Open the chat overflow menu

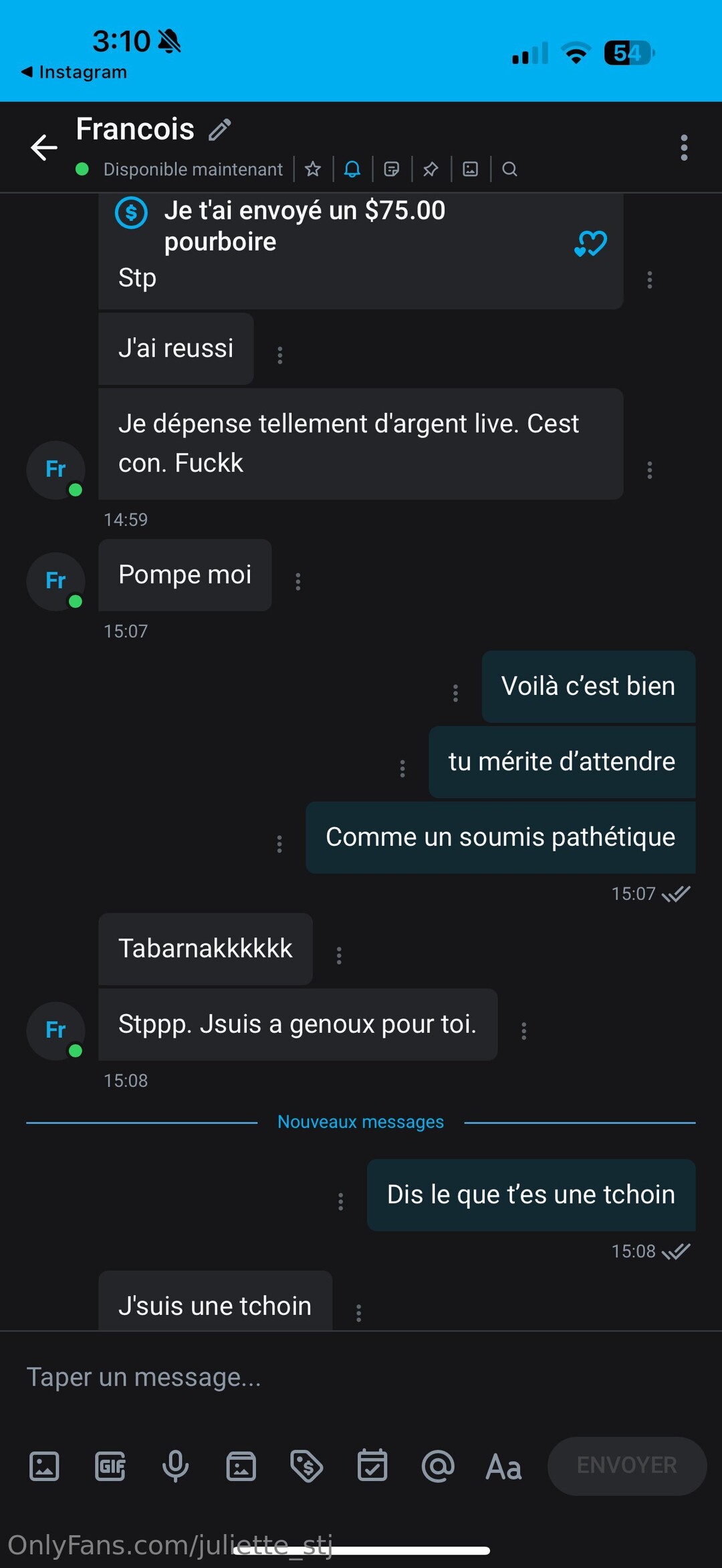[684, 148]
